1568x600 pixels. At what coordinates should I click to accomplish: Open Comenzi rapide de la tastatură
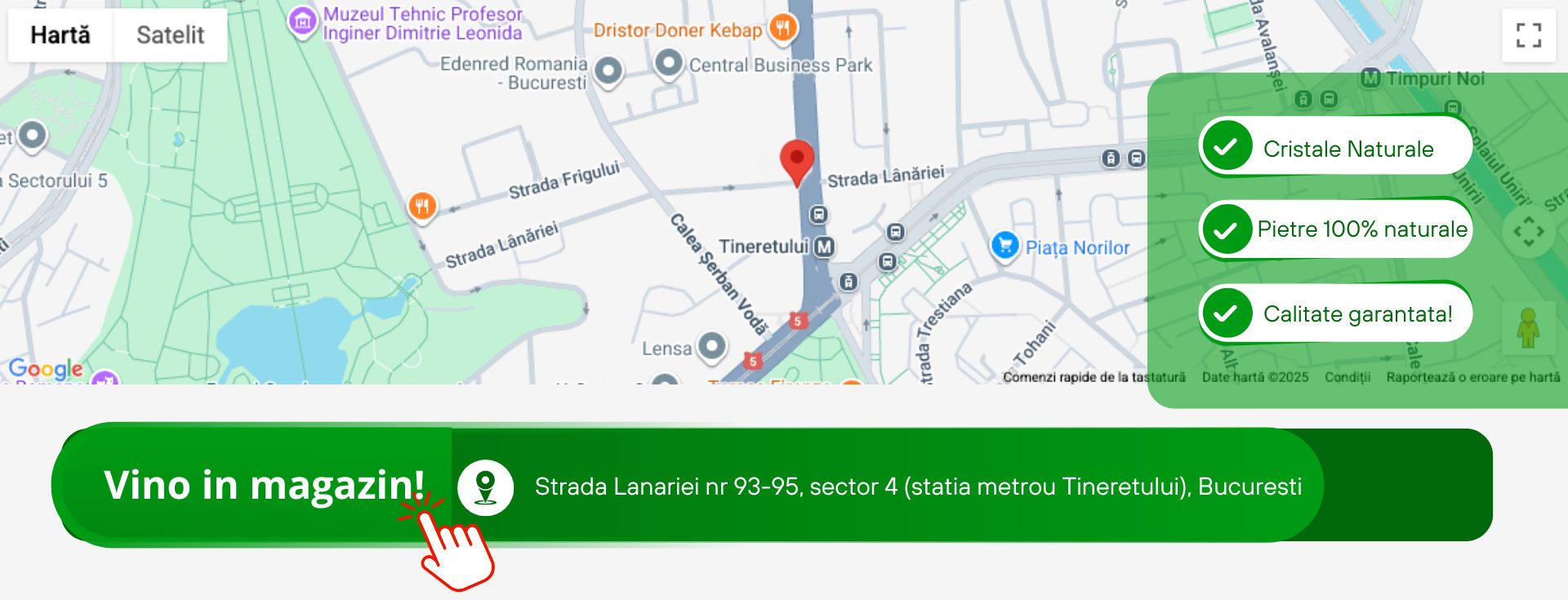pos(1094,377)
